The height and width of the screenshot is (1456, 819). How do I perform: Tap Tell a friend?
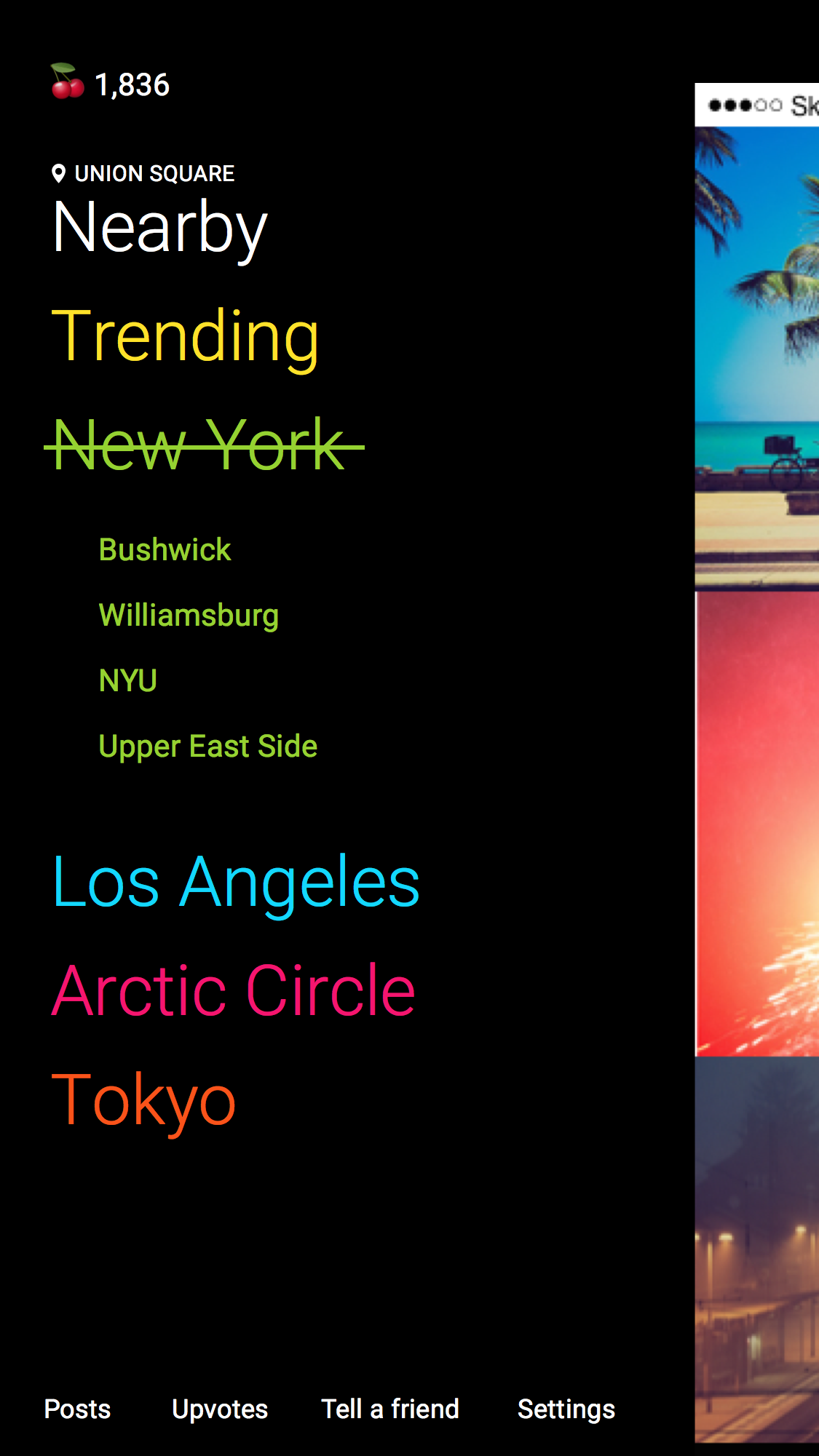coord(390,1409)
